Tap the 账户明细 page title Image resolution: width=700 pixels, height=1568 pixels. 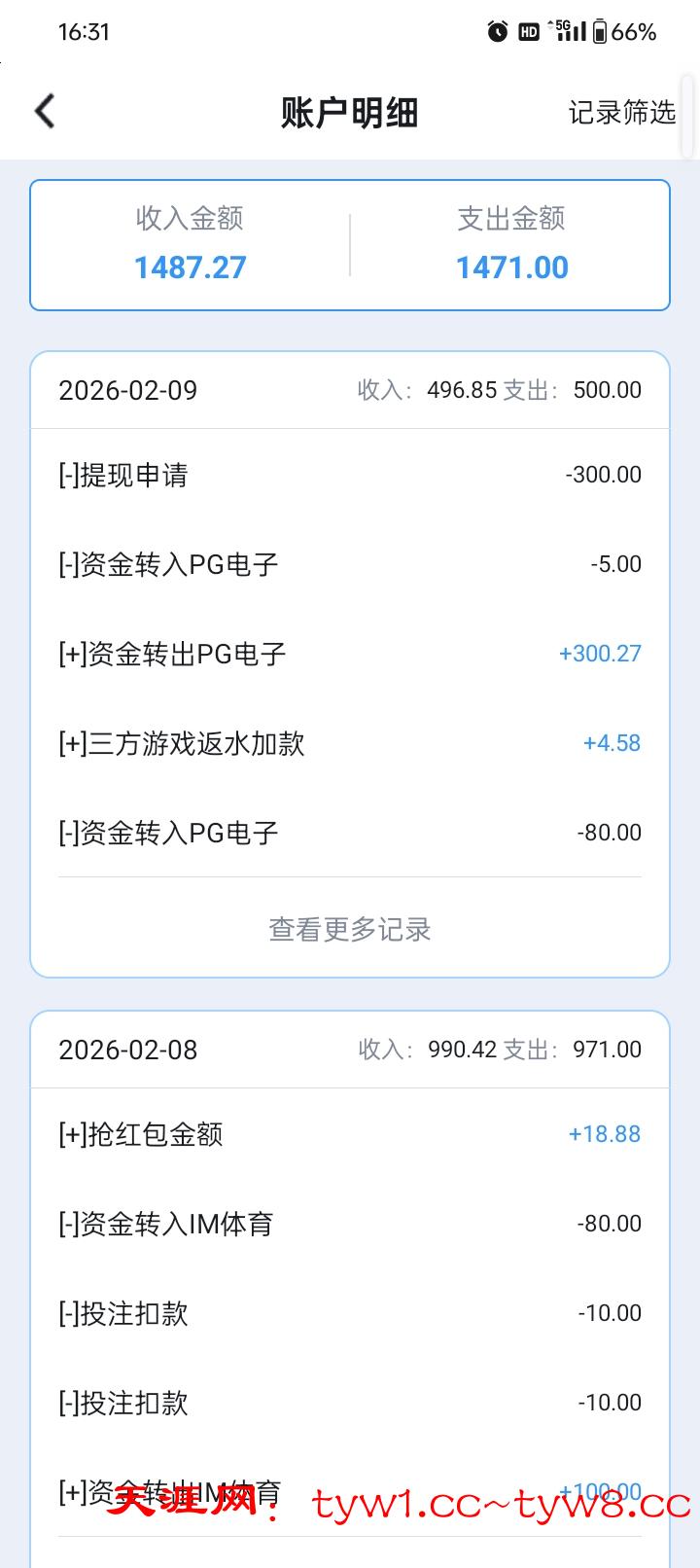click(349, 112)
